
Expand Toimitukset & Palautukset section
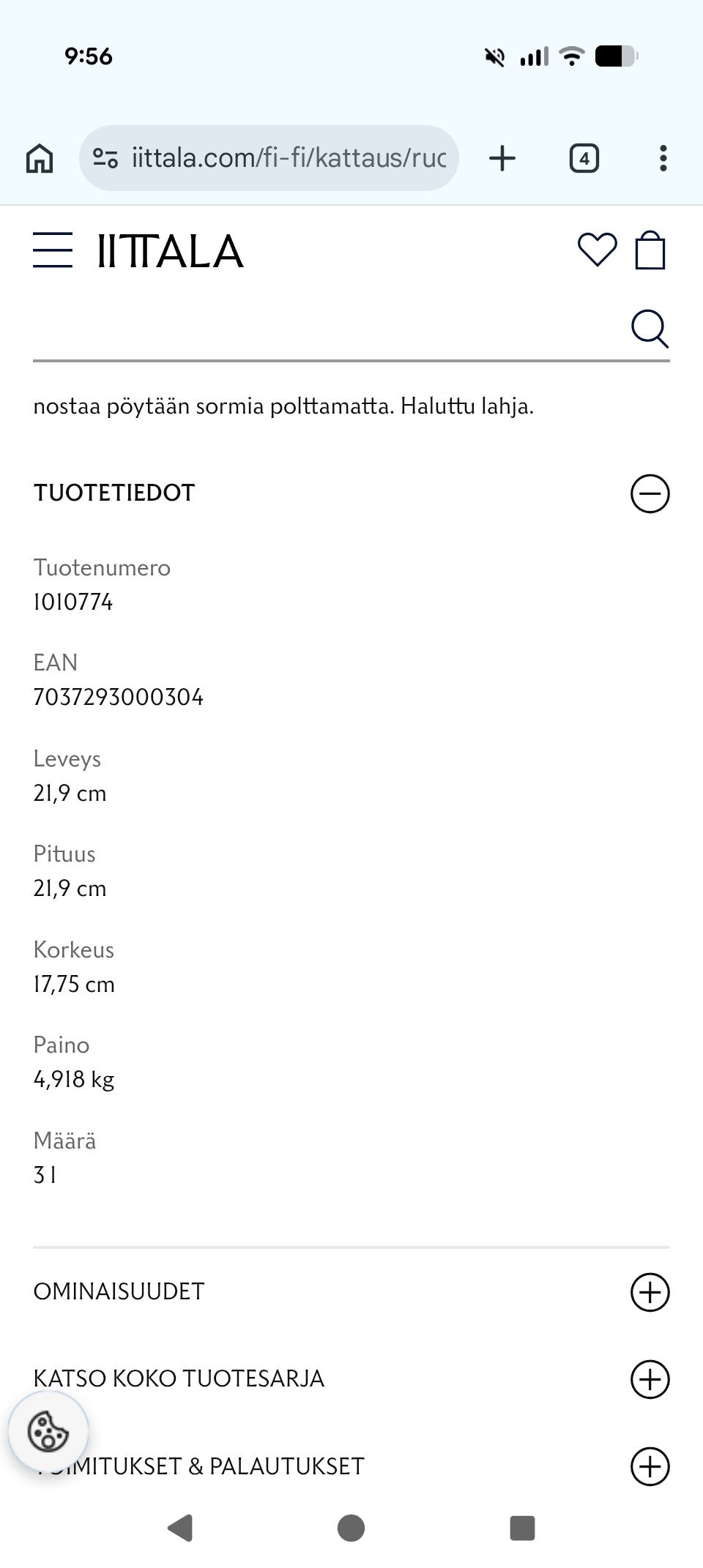650,1466
